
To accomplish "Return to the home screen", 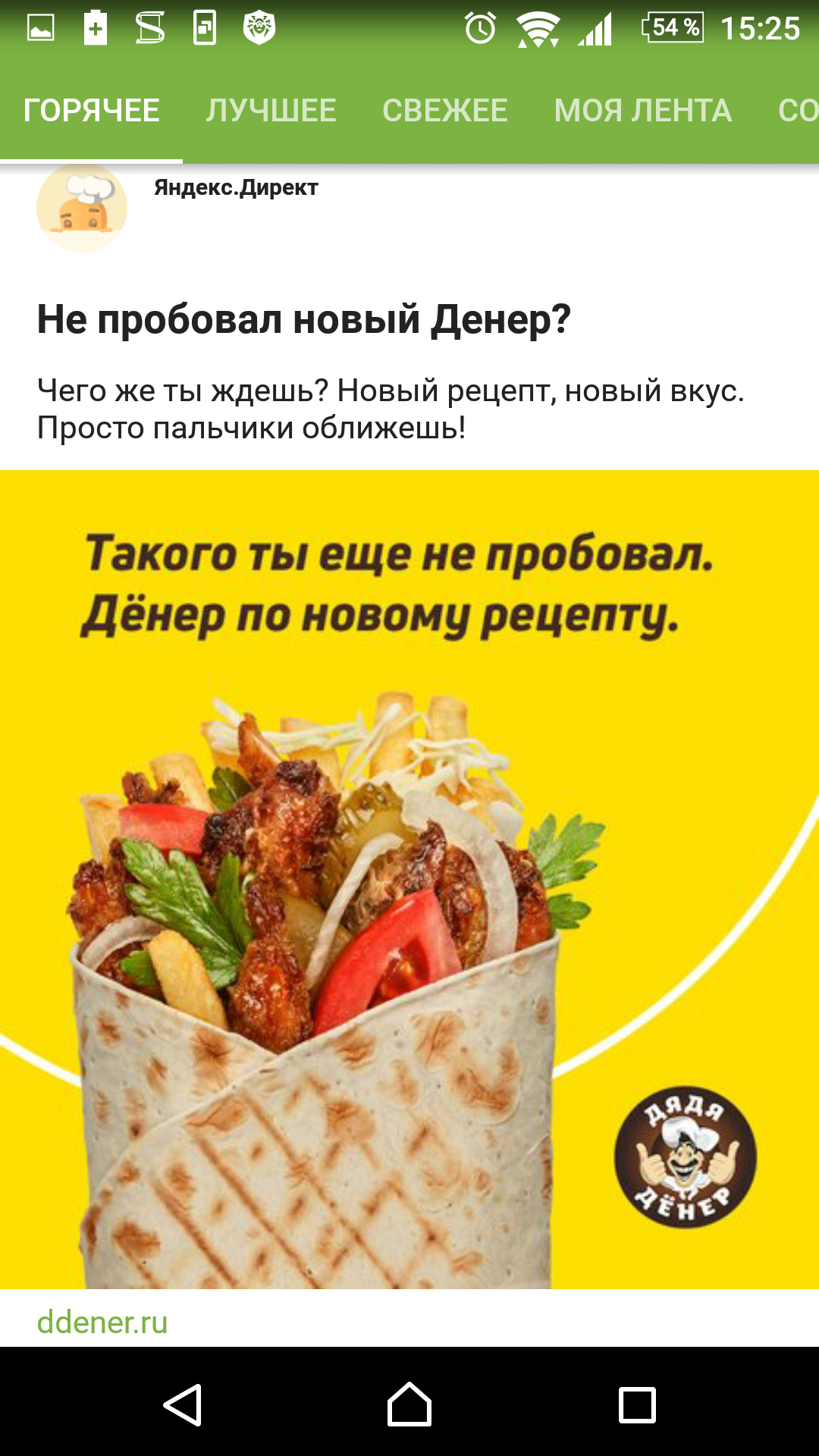I will click(409, 1405).
